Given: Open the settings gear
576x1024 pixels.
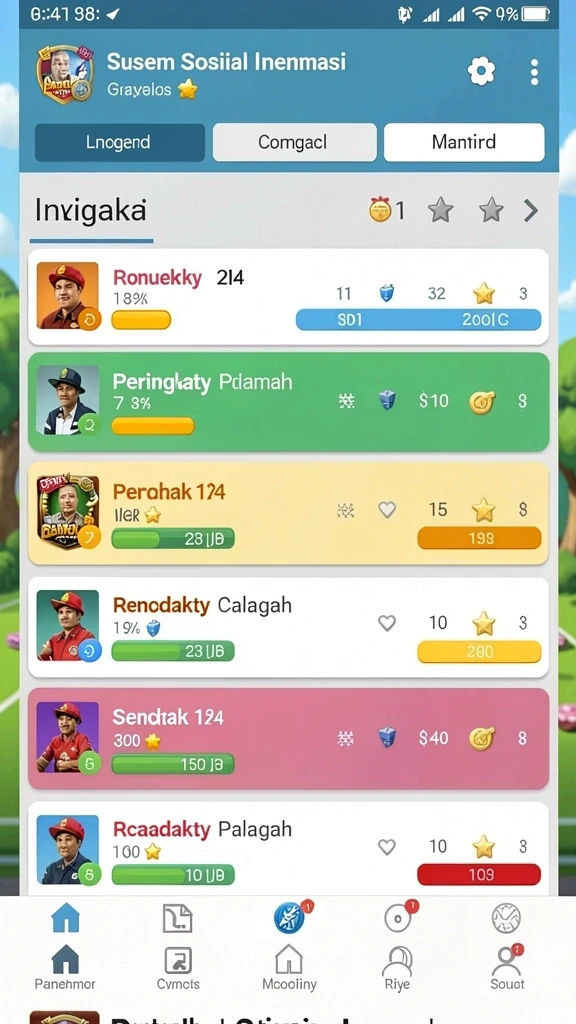Looking at the screenshot, I should (481, 71).
